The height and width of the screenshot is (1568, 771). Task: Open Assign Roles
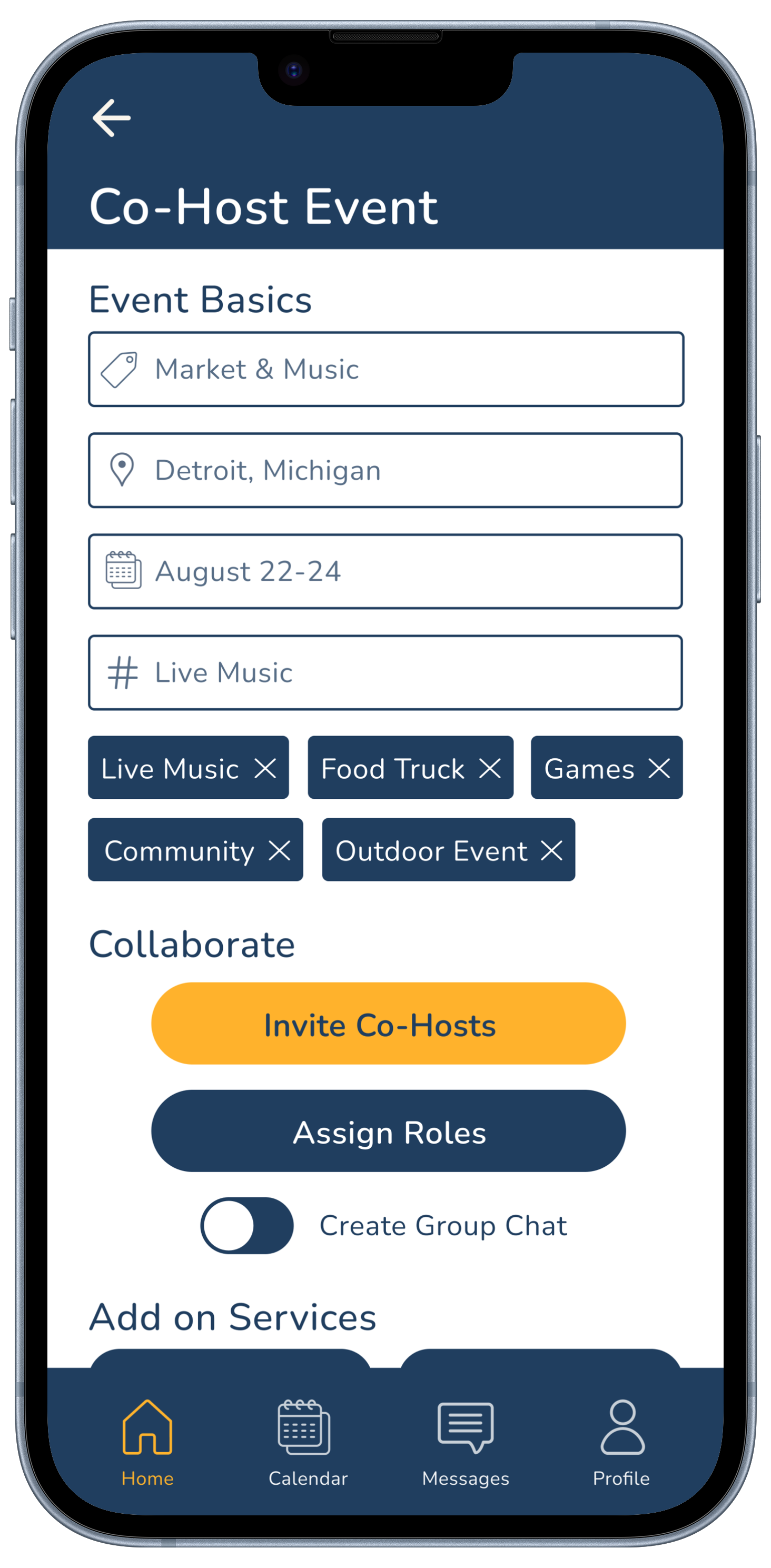pos(388,1131)
